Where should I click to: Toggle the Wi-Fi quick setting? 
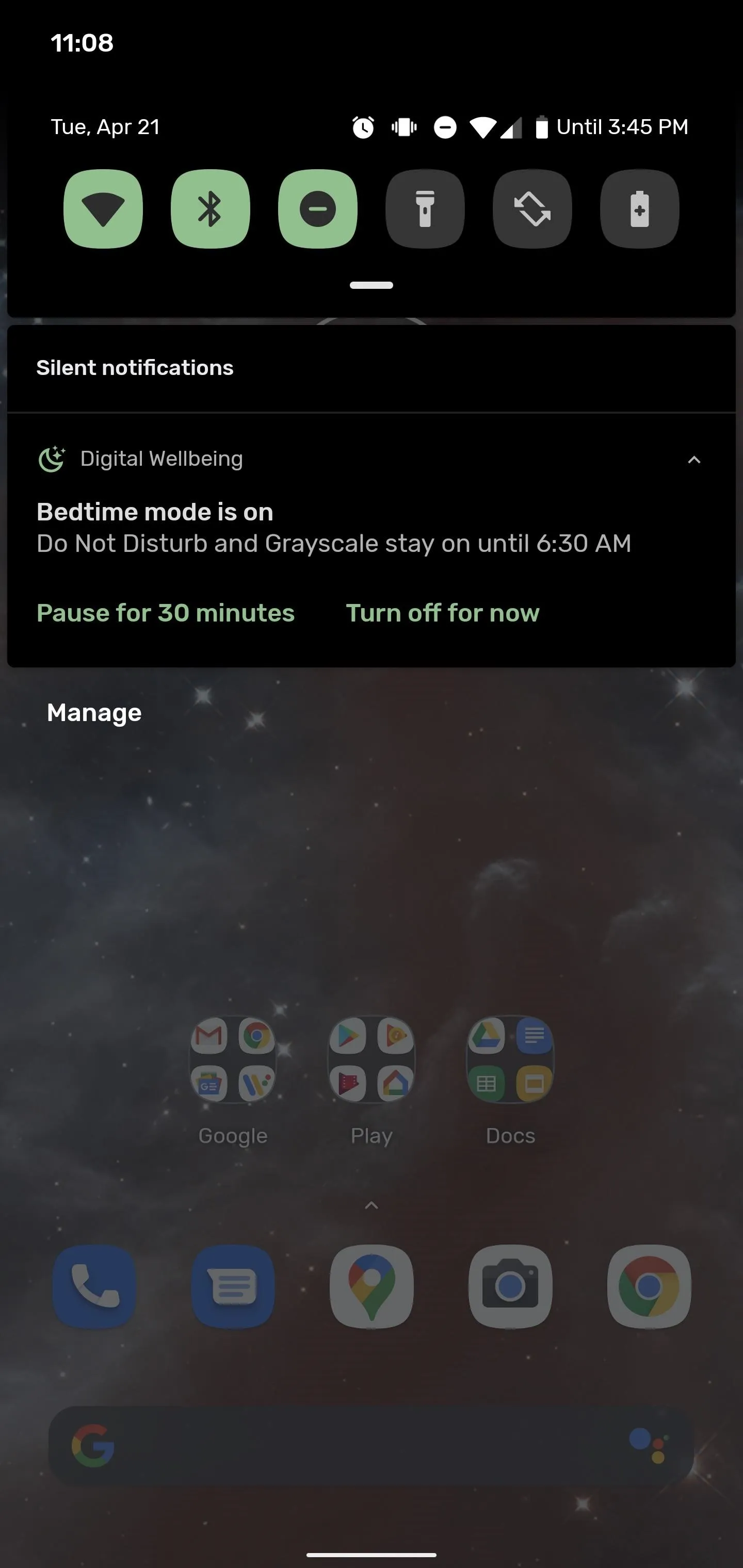[103, 209]
